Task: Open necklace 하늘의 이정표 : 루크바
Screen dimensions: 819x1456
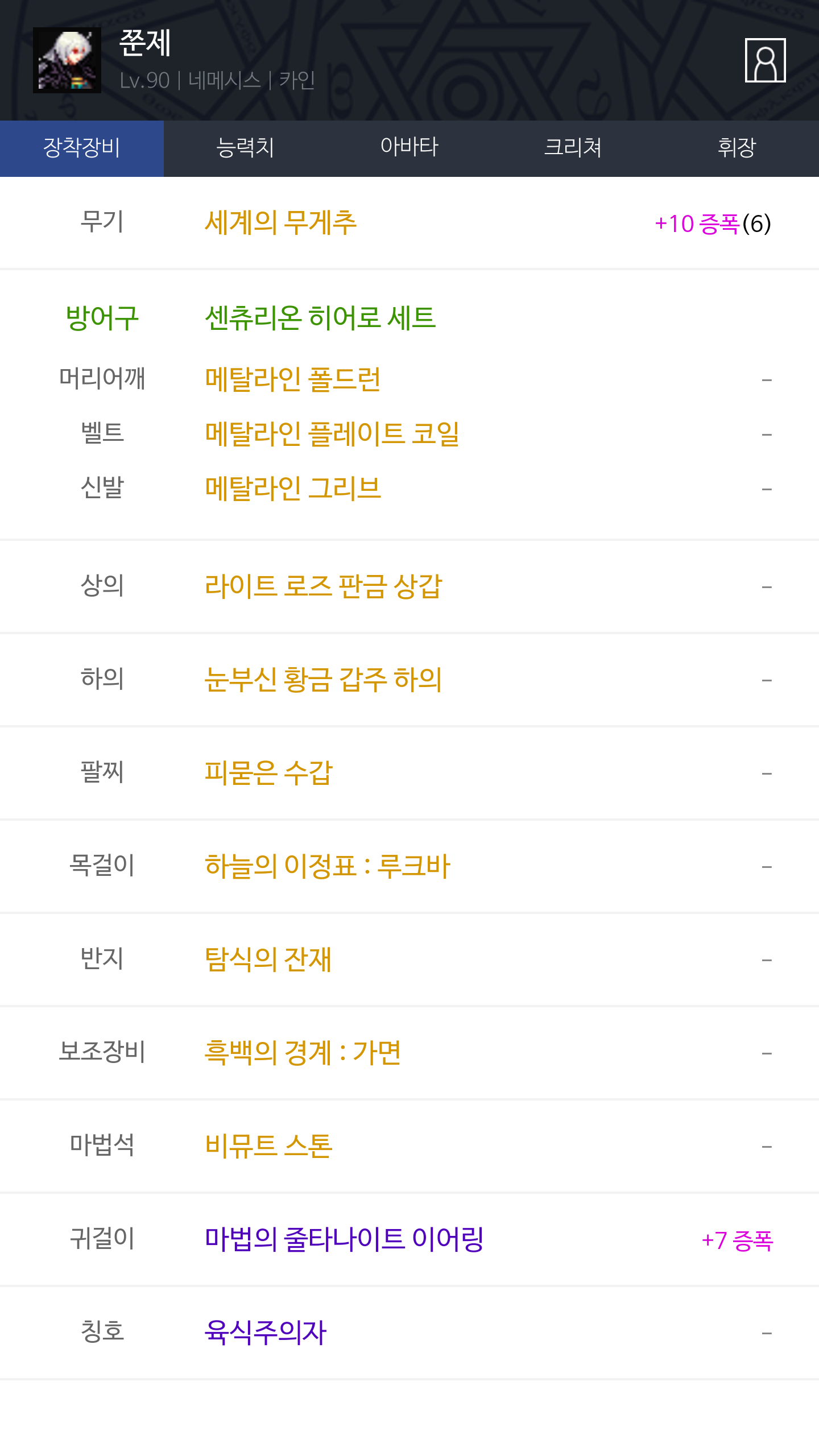Action: click(328, 866)
